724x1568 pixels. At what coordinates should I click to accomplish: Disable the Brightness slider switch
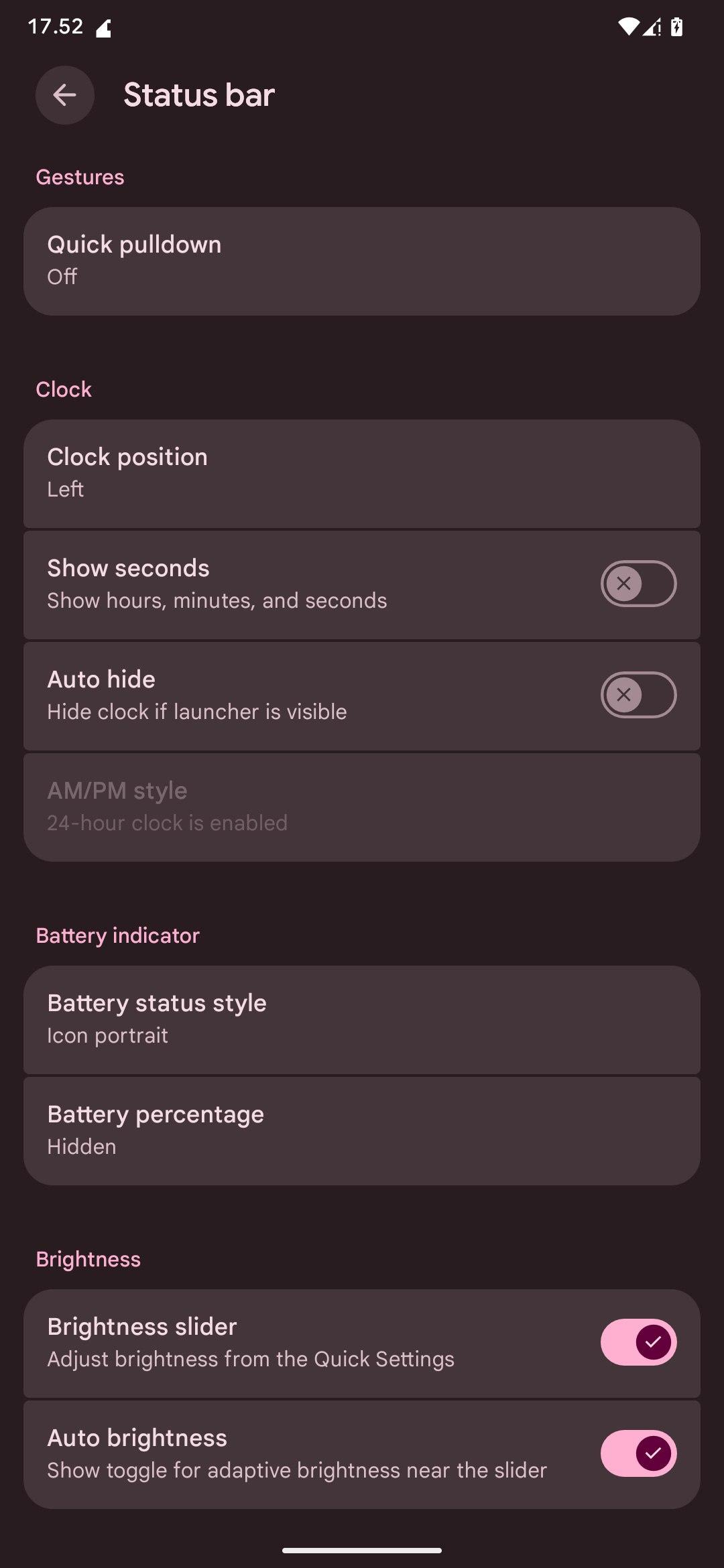(x=638, y=1342)
